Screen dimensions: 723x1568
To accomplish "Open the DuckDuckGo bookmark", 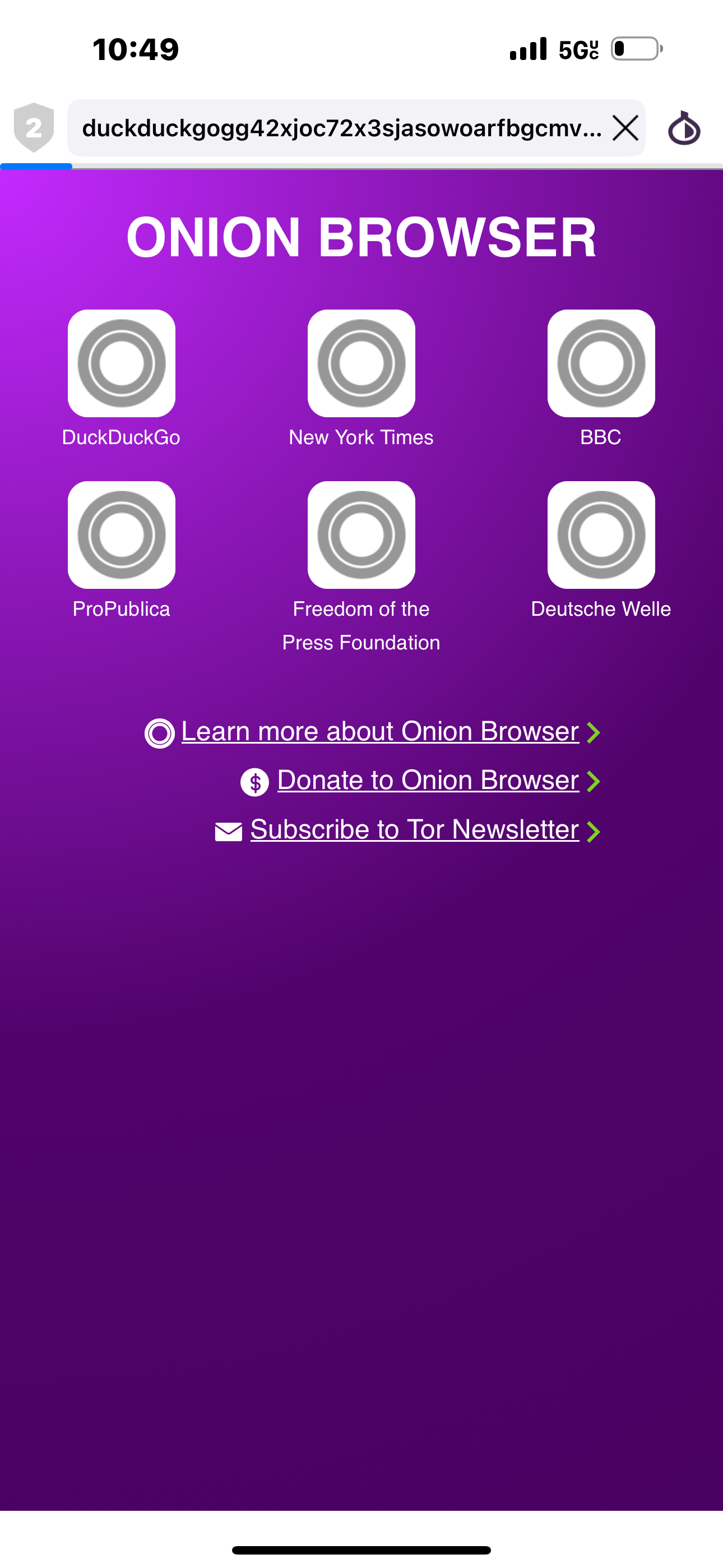I will [x=121, y=363].
